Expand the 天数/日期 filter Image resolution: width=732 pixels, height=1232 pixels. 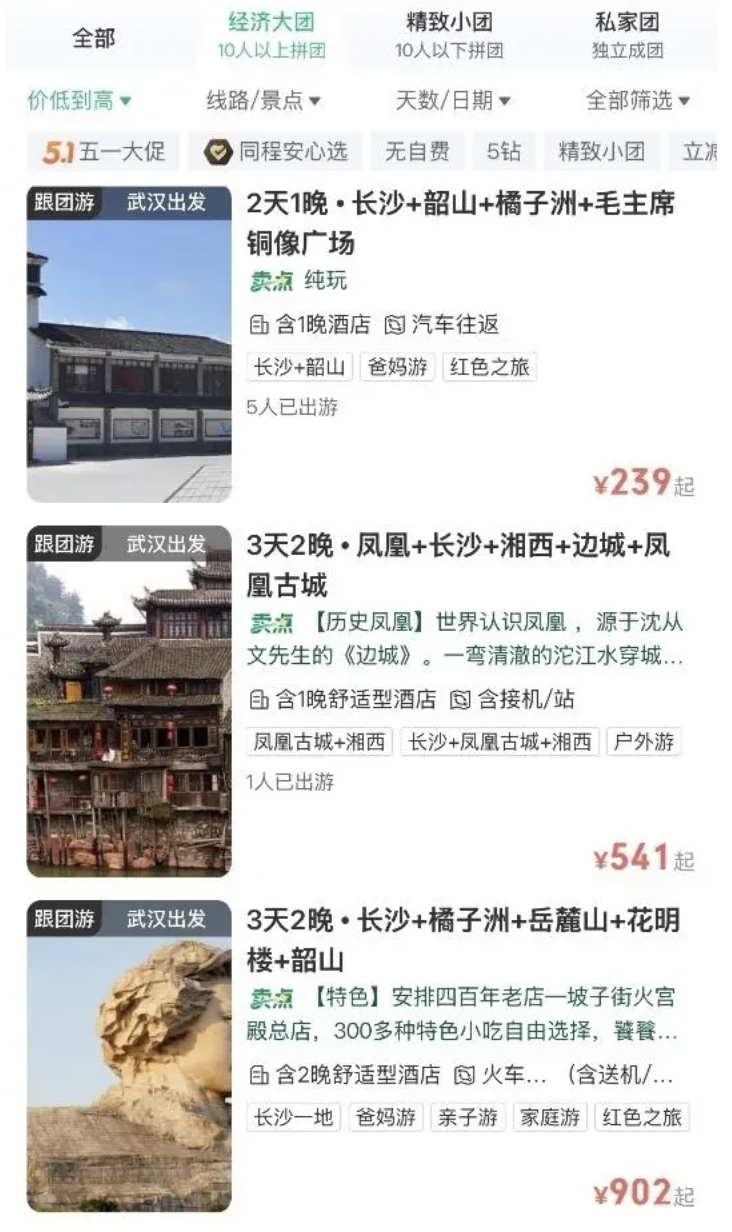(x=453, y=100)
